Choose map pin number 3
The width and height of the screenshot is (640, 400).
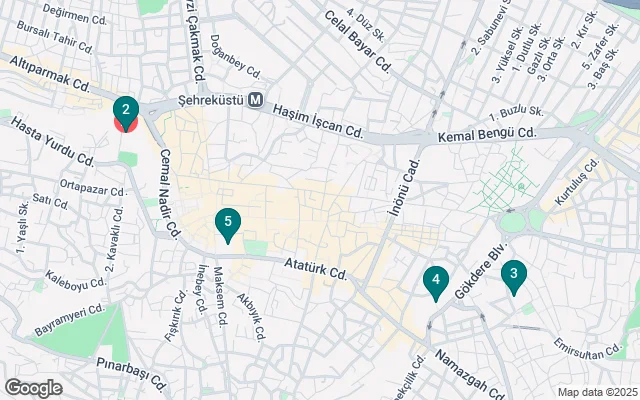click(513, 275)
